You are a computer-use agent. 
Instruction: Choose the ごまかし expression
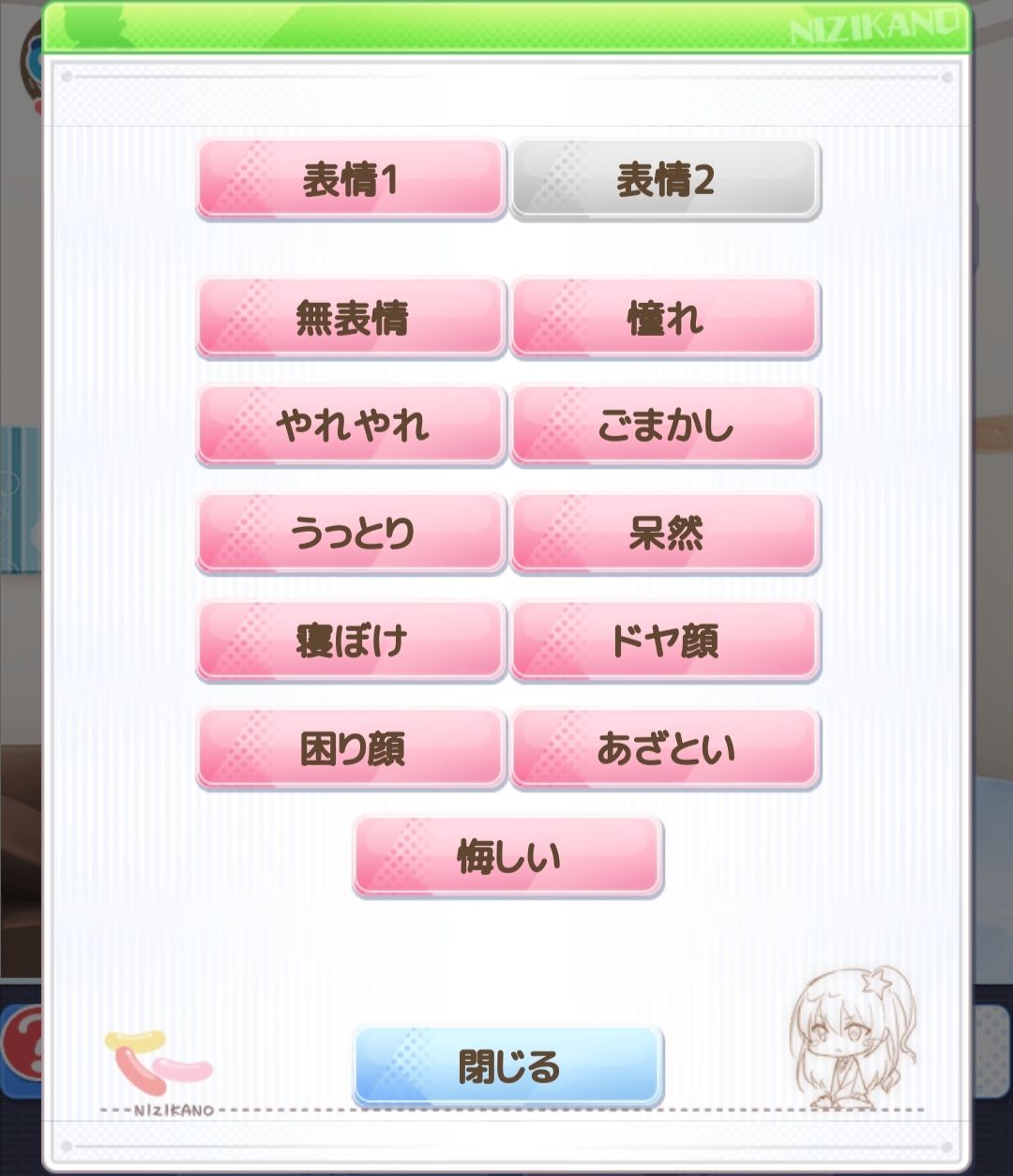click(x=664, y=426)
